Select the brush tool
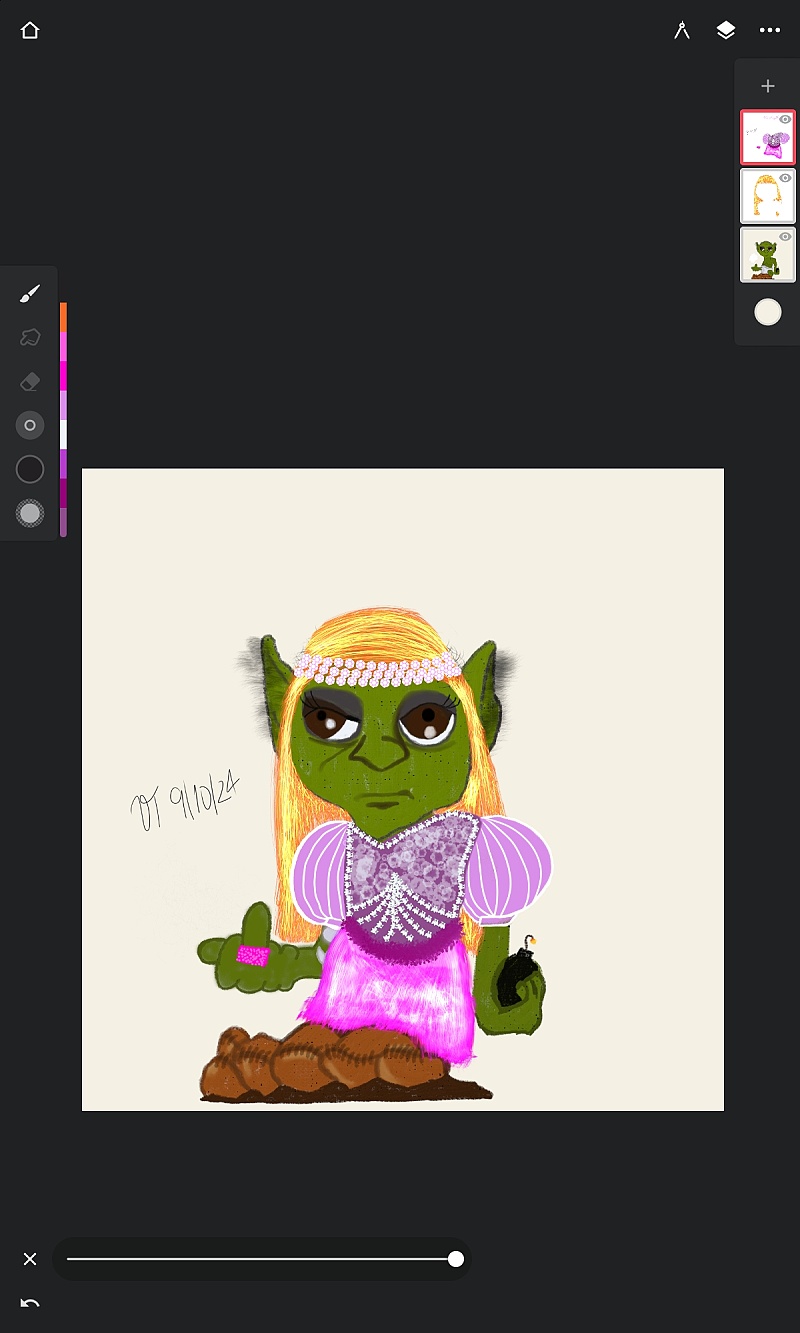Viewport: 800px width, 1333px height. tap(30, 294)
